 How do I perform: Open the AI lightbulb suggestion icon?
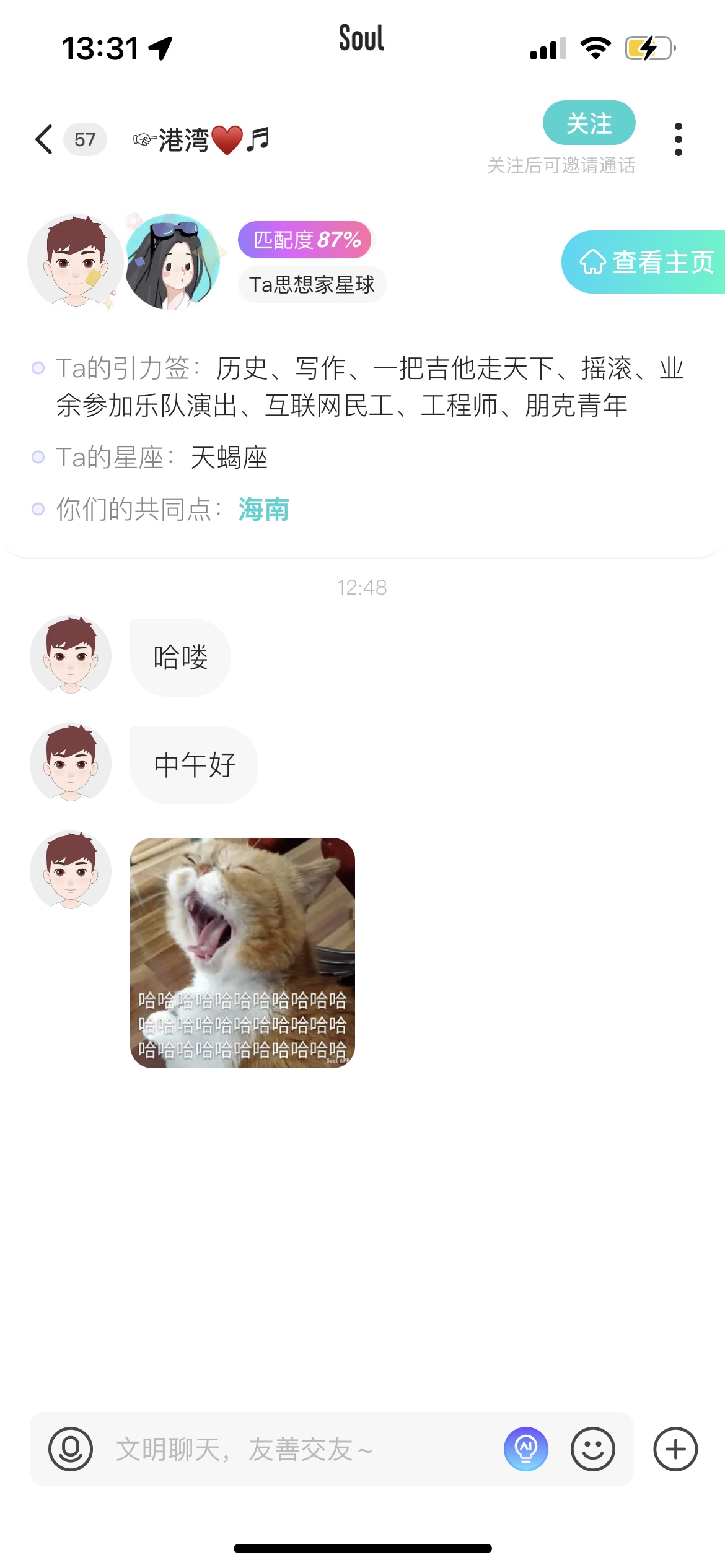(526, 1449)
